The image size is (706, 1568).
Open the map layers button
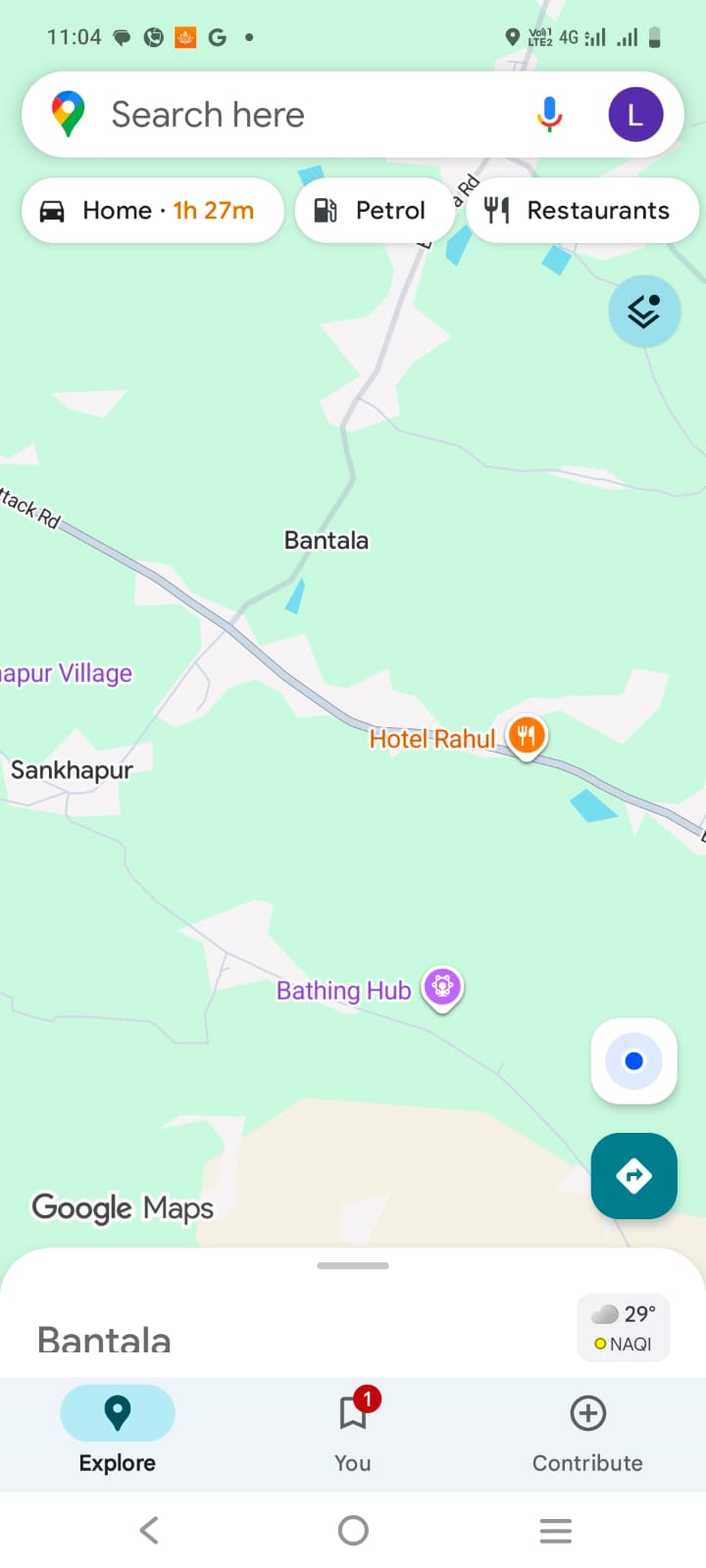coord(644,312)
